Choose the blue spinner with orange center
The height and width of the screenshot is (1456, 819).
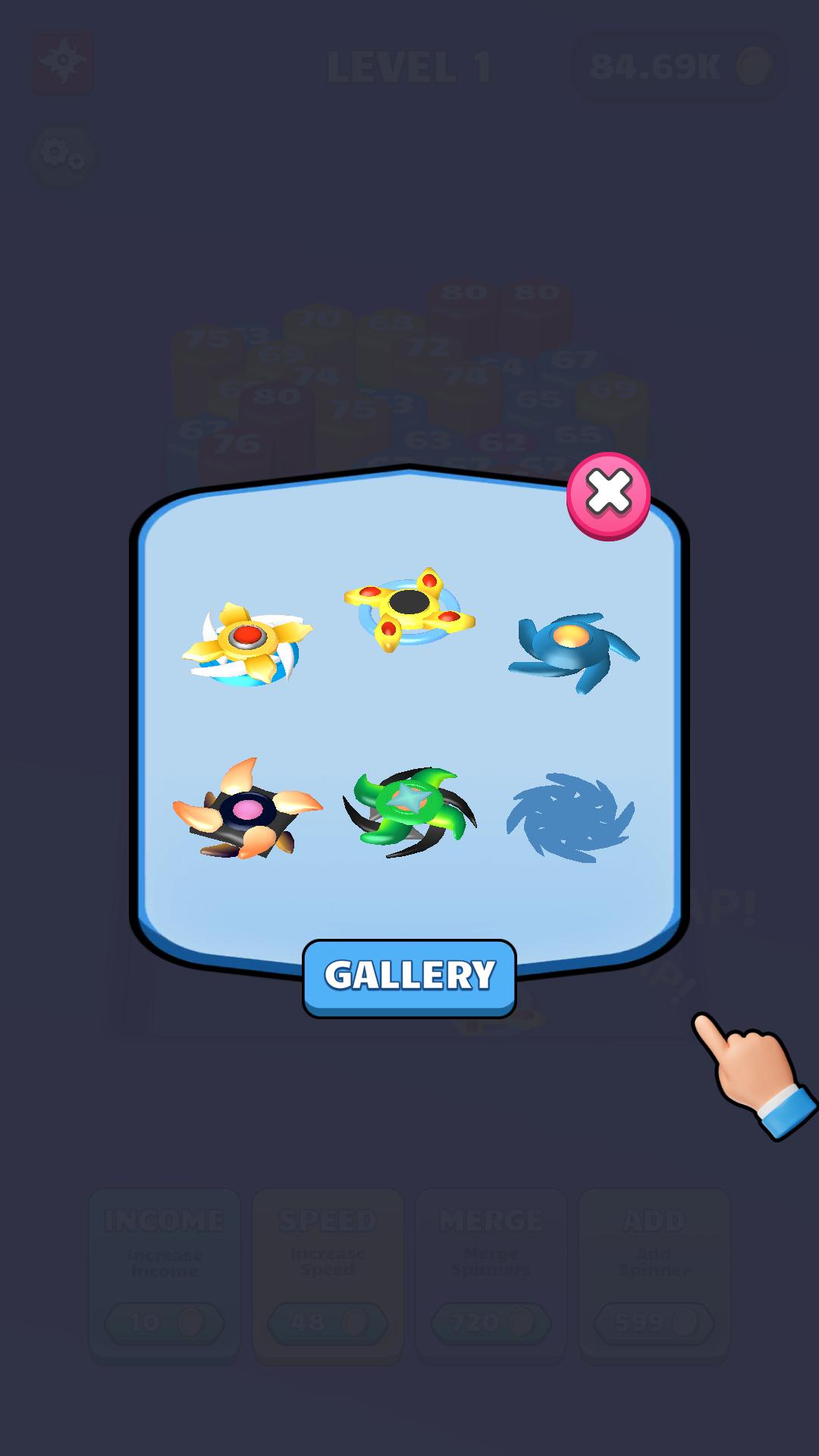[574, 651]
